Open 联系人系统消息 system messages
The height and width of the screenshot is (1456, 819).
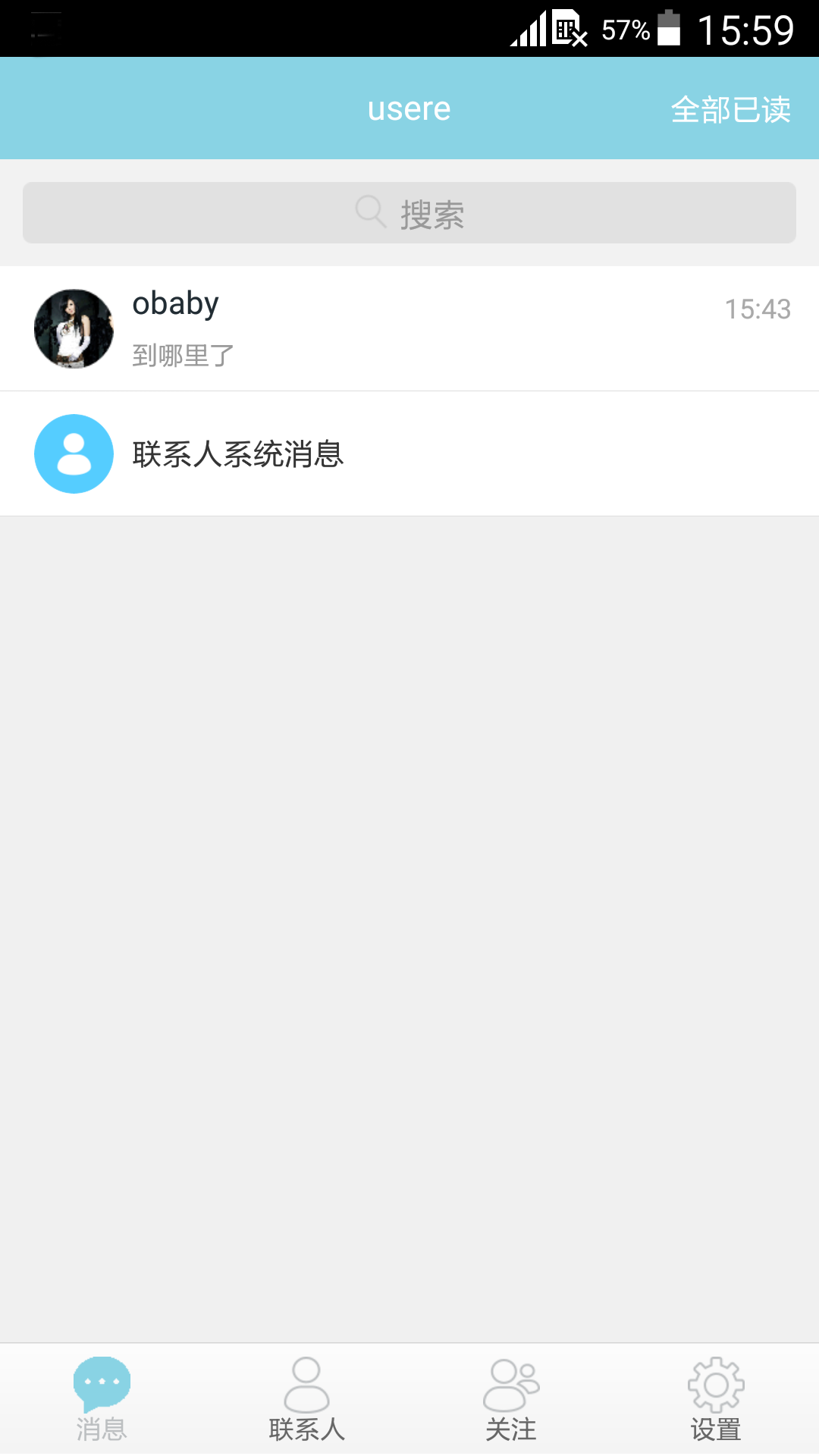click(409, 453)
